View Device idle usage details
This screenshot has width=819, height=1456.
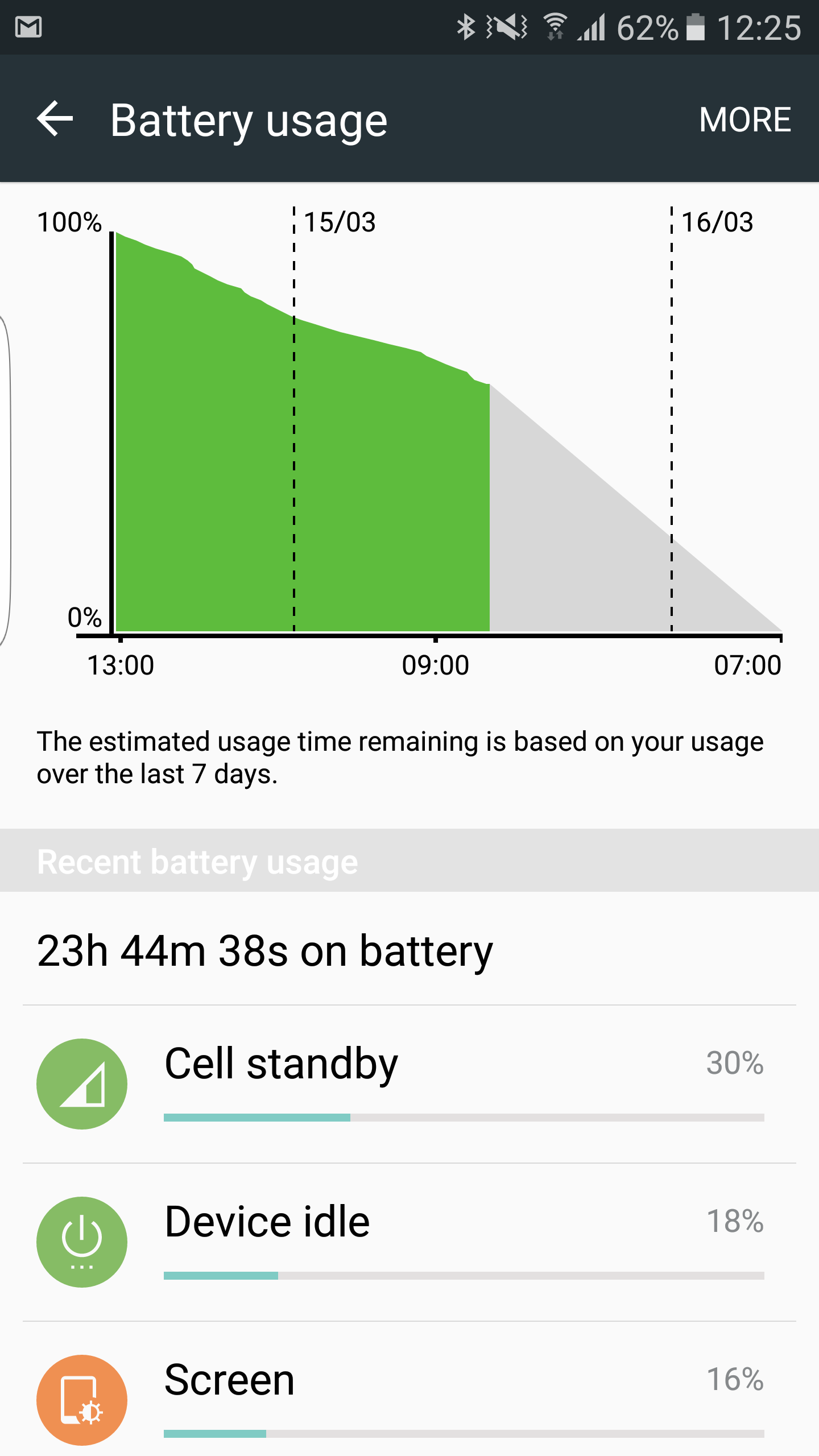pos(409,1242)
